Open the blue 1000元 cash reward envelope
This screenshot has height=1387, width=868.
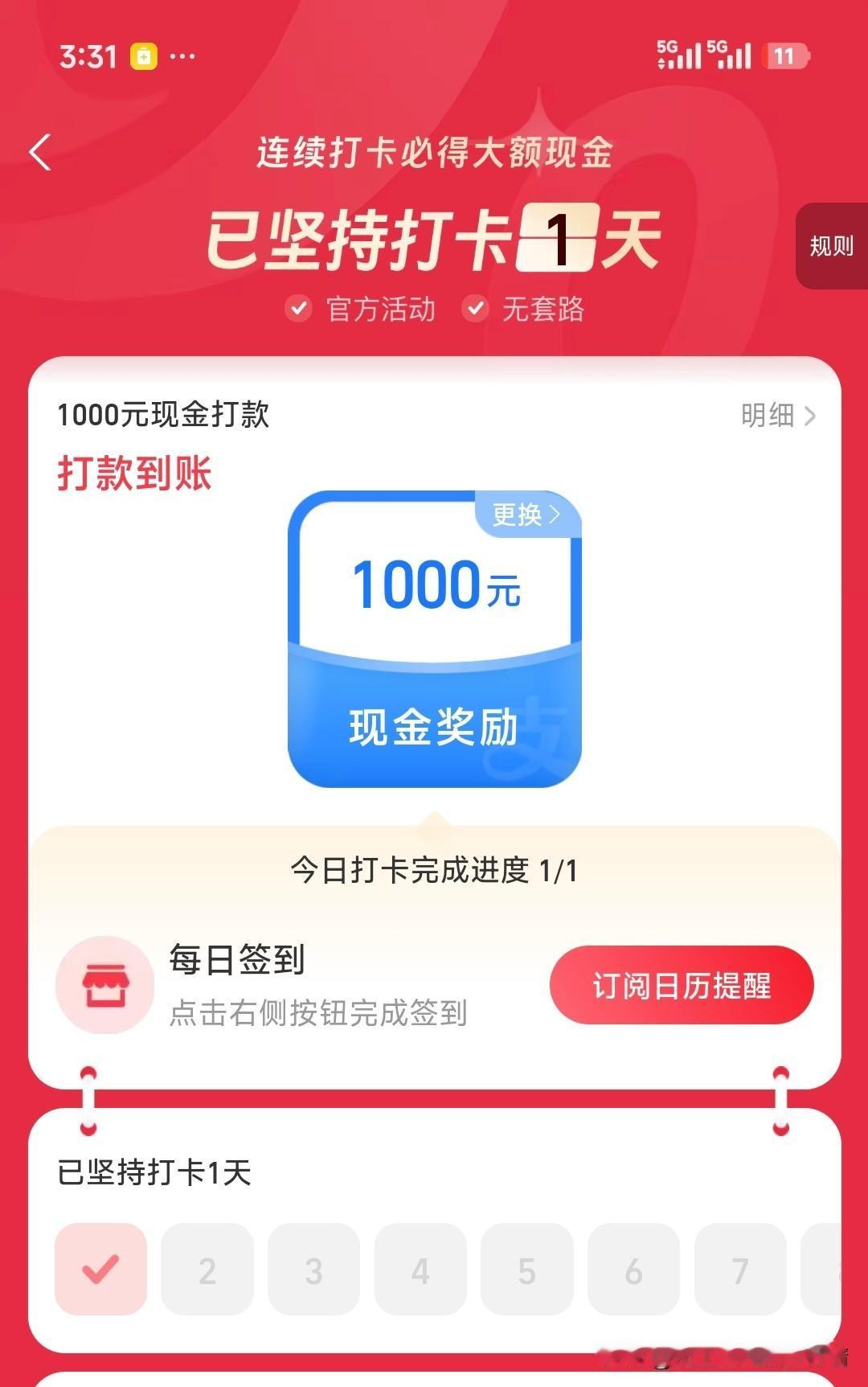434,635
